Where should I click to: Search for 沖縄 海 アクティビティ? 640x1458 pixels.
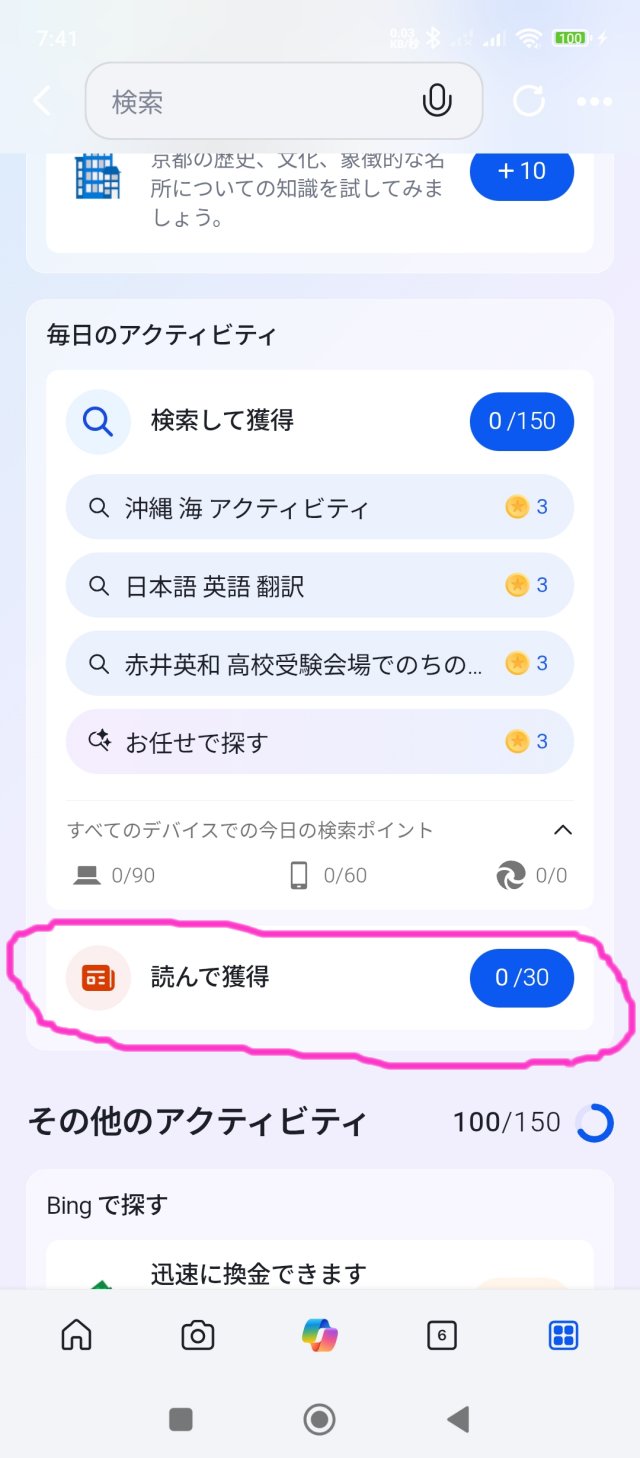[x=320, y=508]
